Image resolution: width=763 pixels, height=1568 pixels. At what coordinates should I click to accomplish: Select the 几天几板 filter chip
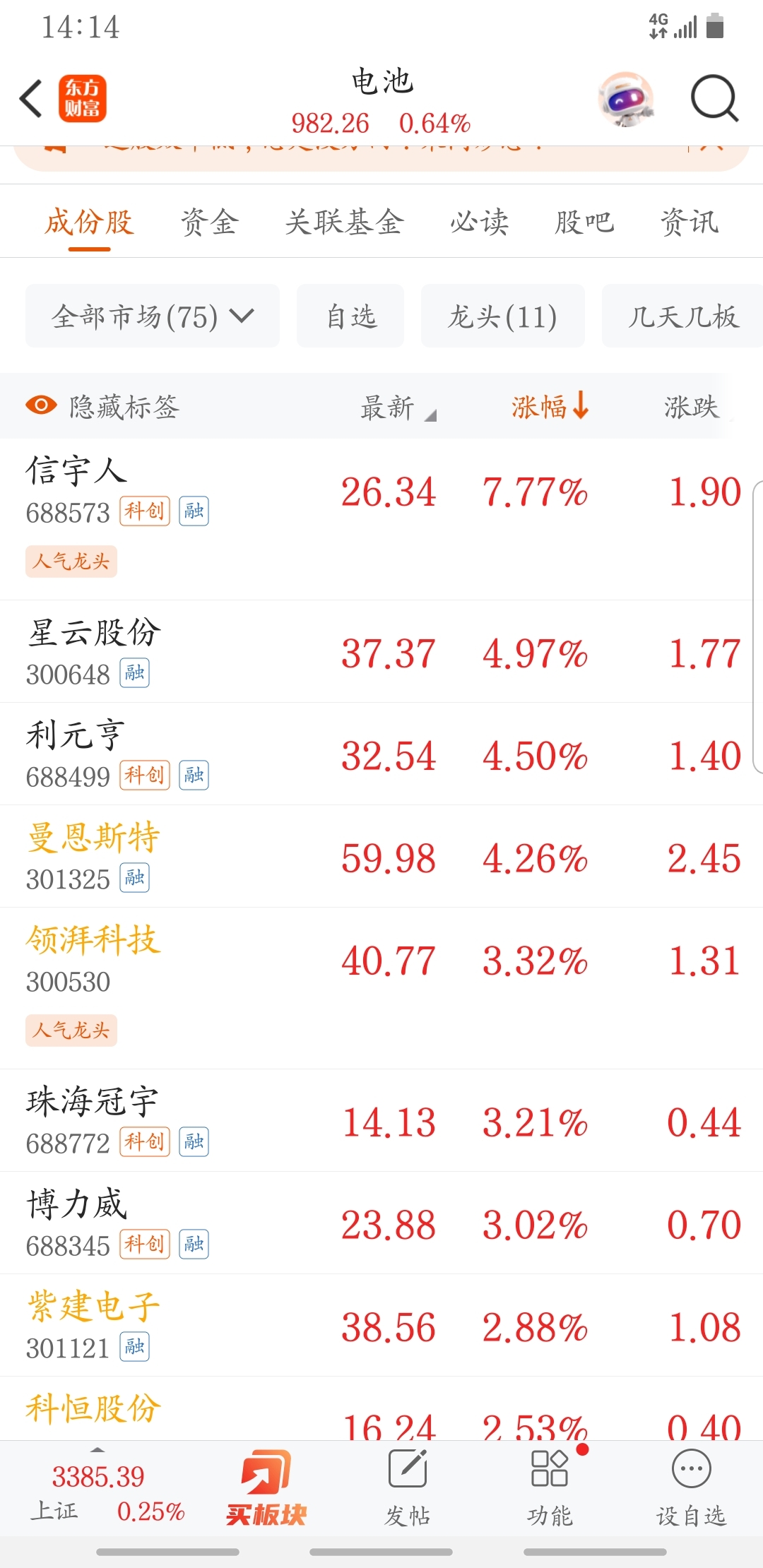pyautogui.click(x=682, y=316)
